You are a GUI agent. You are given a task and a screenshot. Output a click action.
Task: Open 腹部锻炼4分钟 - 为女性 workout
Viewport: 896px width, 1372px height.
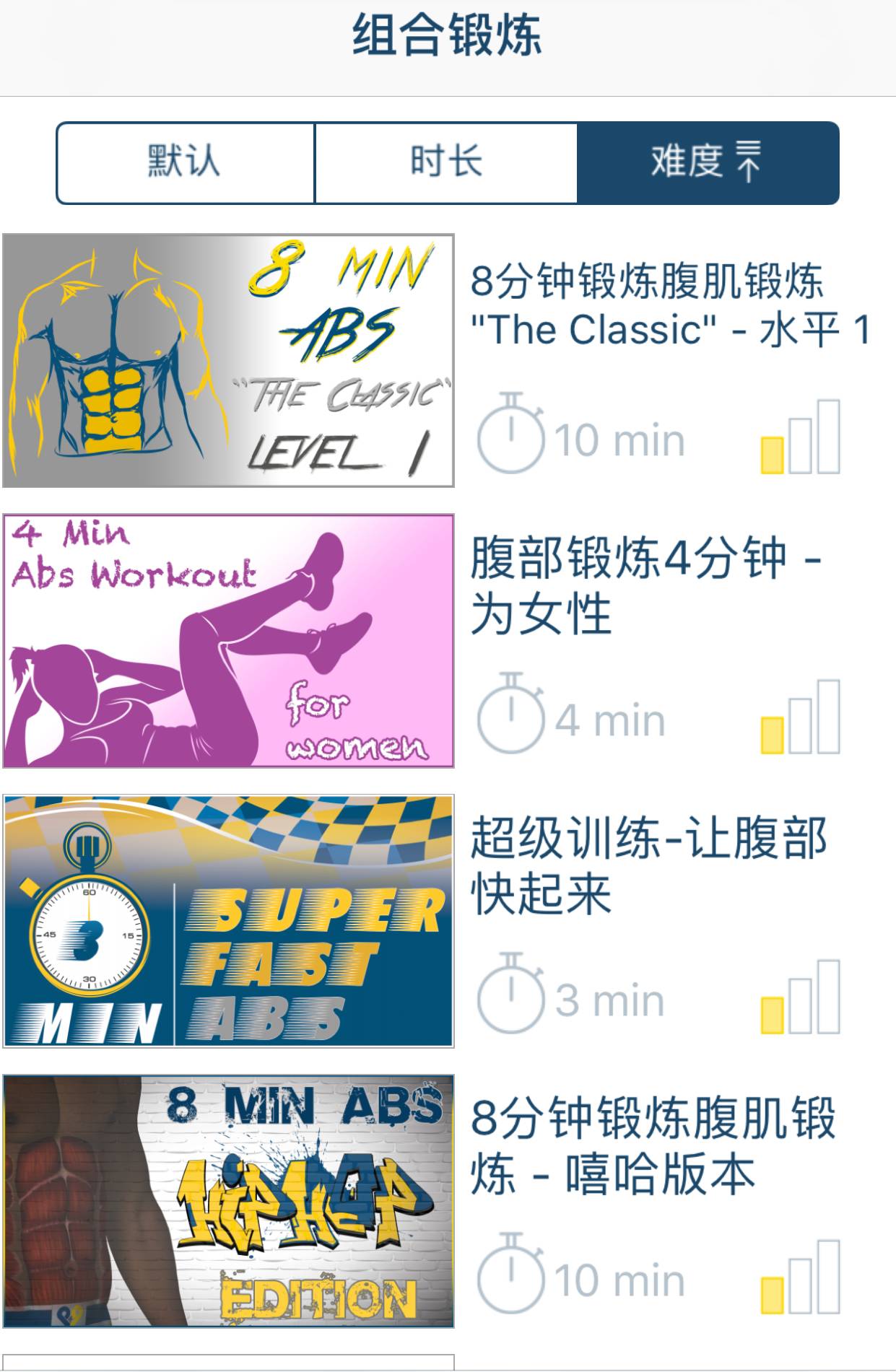click(448, 640)
